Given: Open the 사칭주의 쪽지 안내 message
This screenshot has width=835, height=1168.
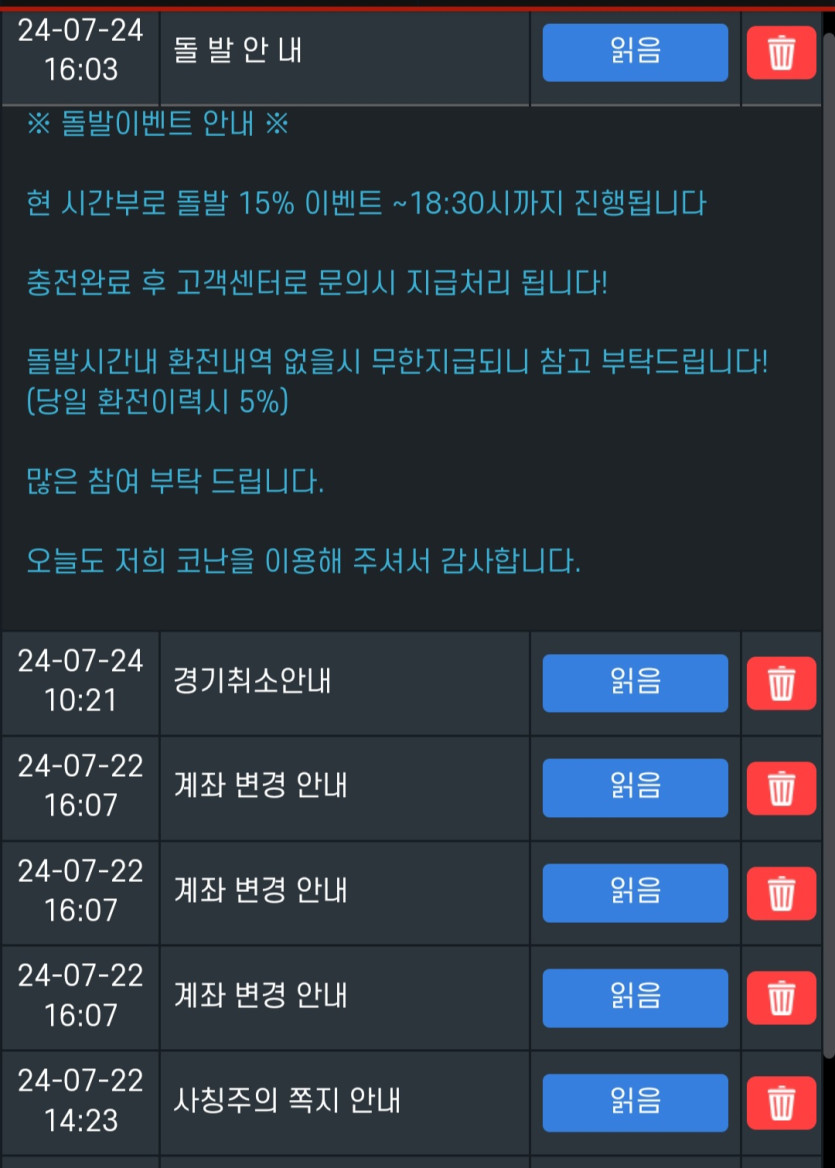Looking at the screenshot, I should pos(287,1102).
